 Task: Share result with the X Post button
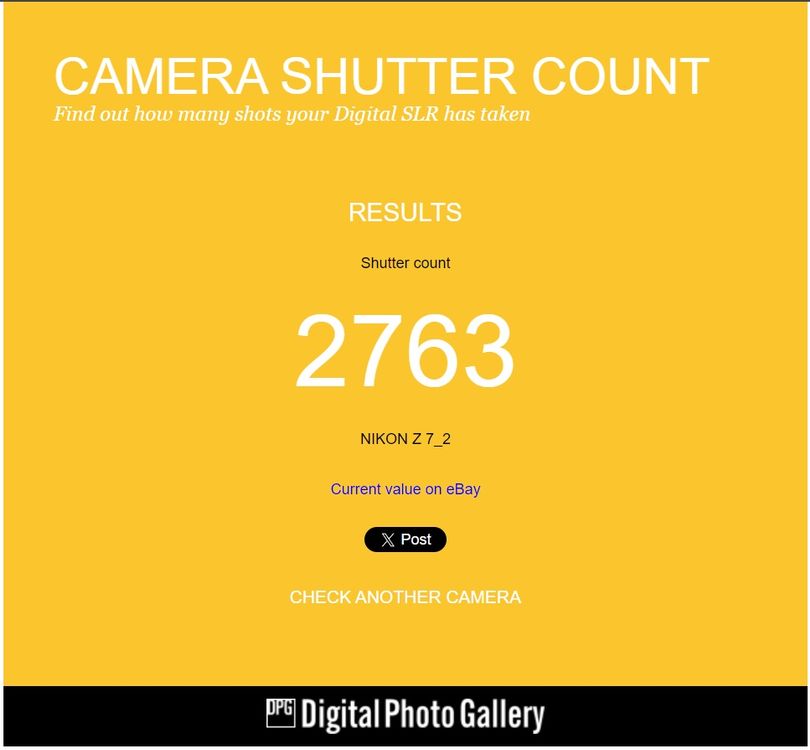(405, 540)
